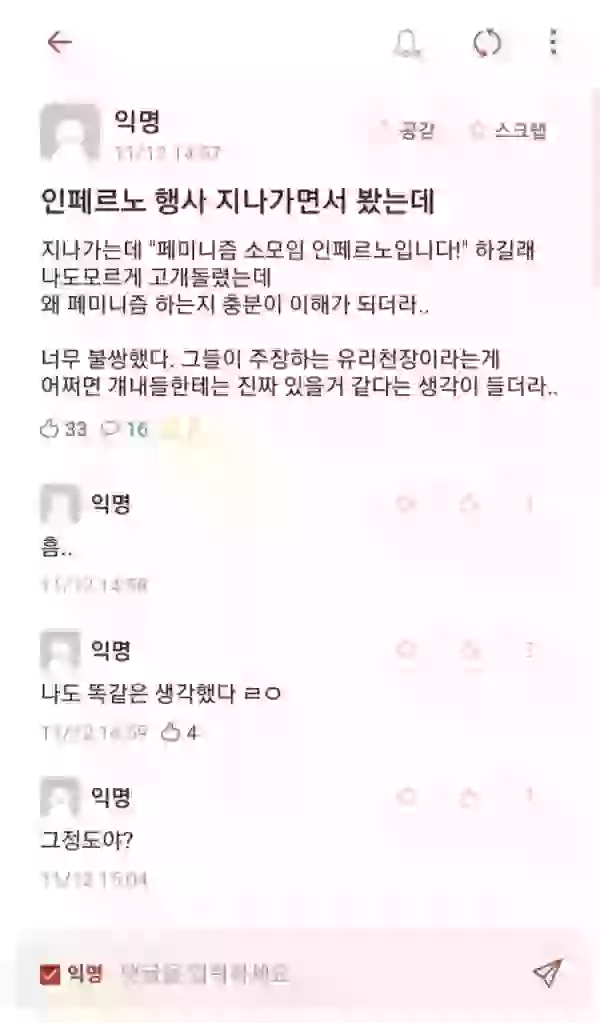Go back with the top-left arrow
The width and height of the screenshot is (600, 1023).
59,42
